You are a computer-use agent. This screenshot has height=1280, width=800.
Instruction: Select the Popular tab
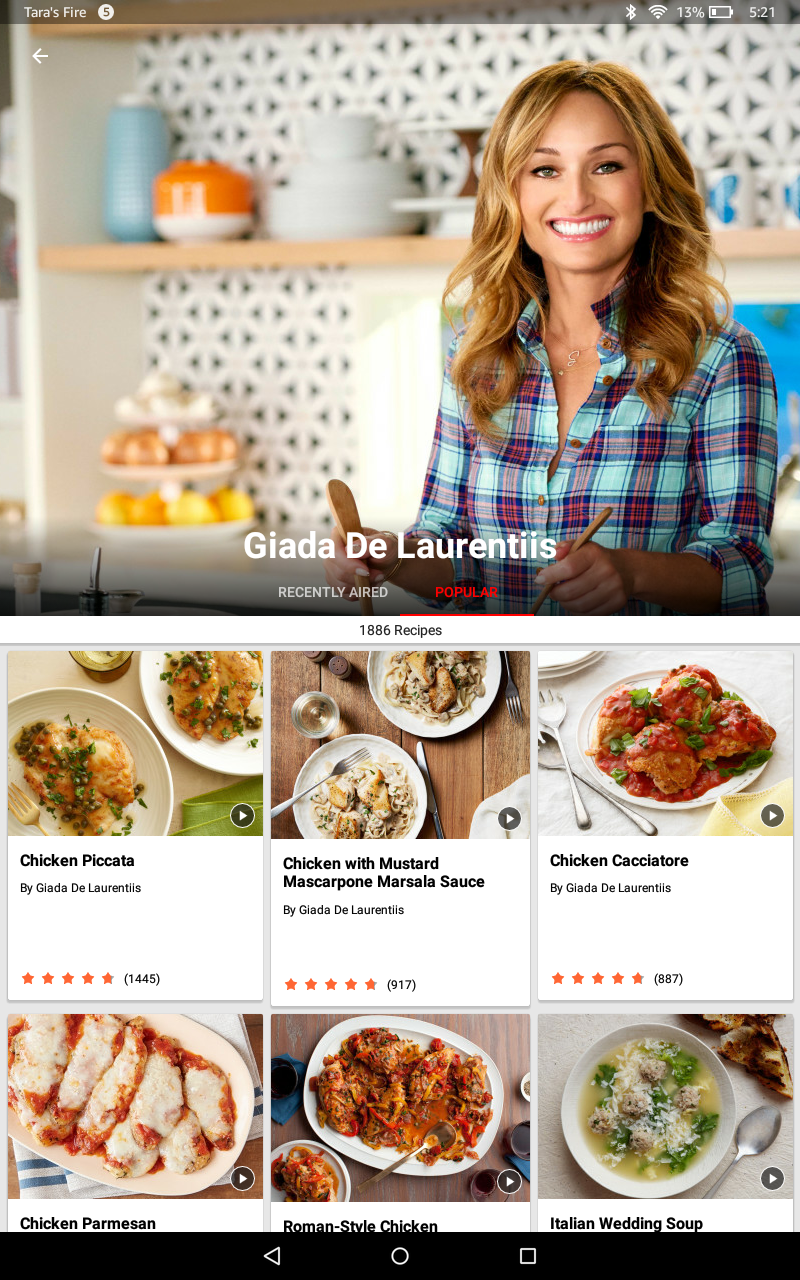click(x=466, y=592)
